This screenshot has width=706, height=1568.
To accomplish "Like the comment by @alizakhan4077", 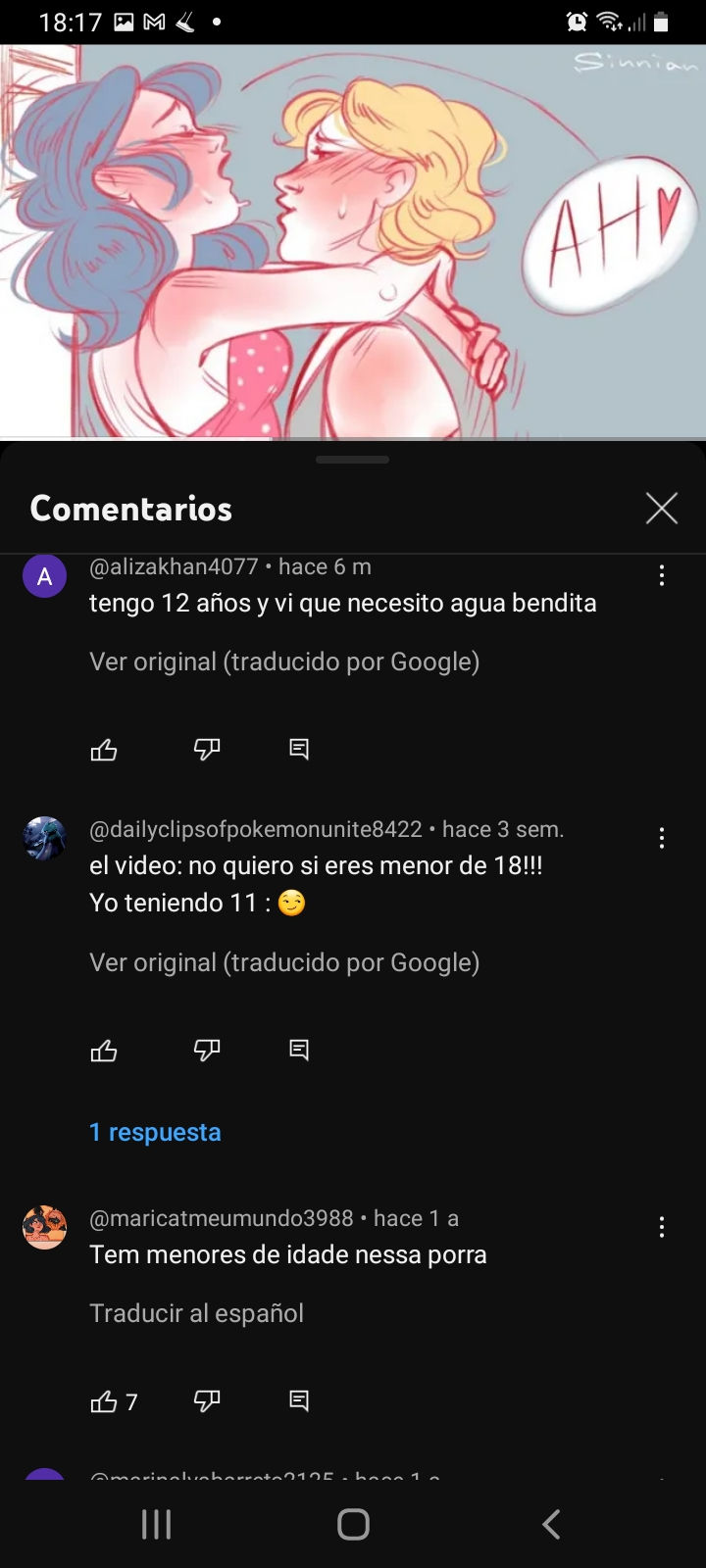I will [104, 750].
